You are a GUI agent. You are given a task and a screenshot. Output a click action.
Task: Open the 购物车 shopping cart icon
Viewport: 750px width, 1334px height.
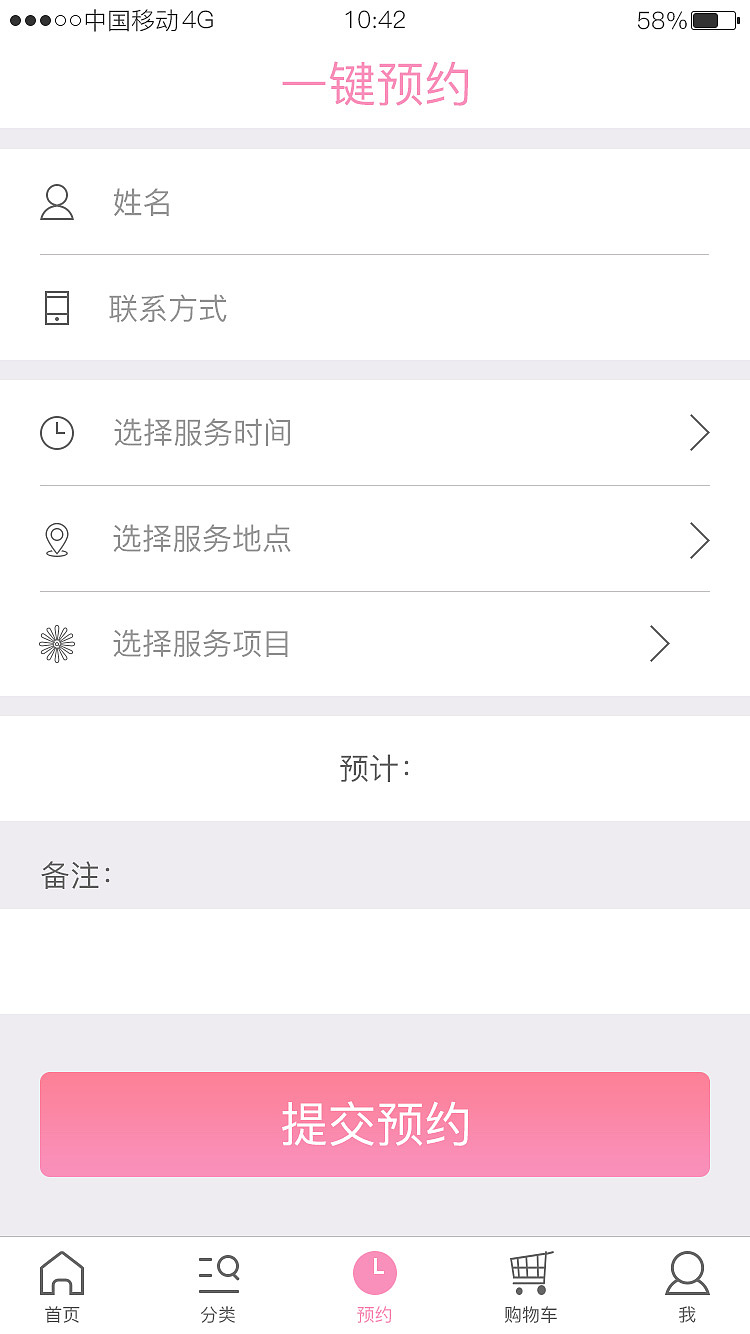pos(530,1270)
